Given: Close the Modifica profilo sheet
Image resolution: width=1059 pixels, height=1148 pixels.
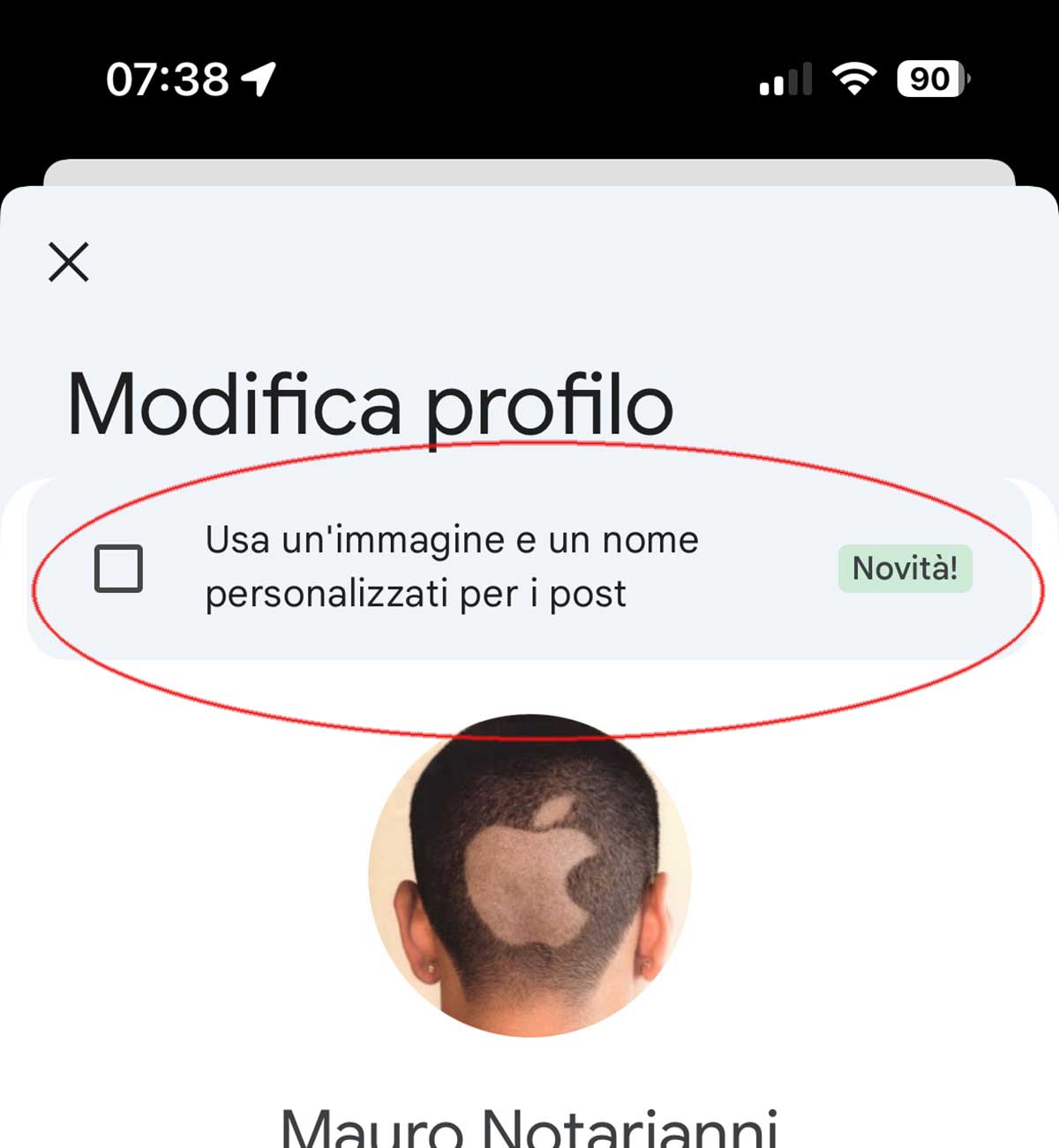Looking at the screenshot, I should 69,262.
